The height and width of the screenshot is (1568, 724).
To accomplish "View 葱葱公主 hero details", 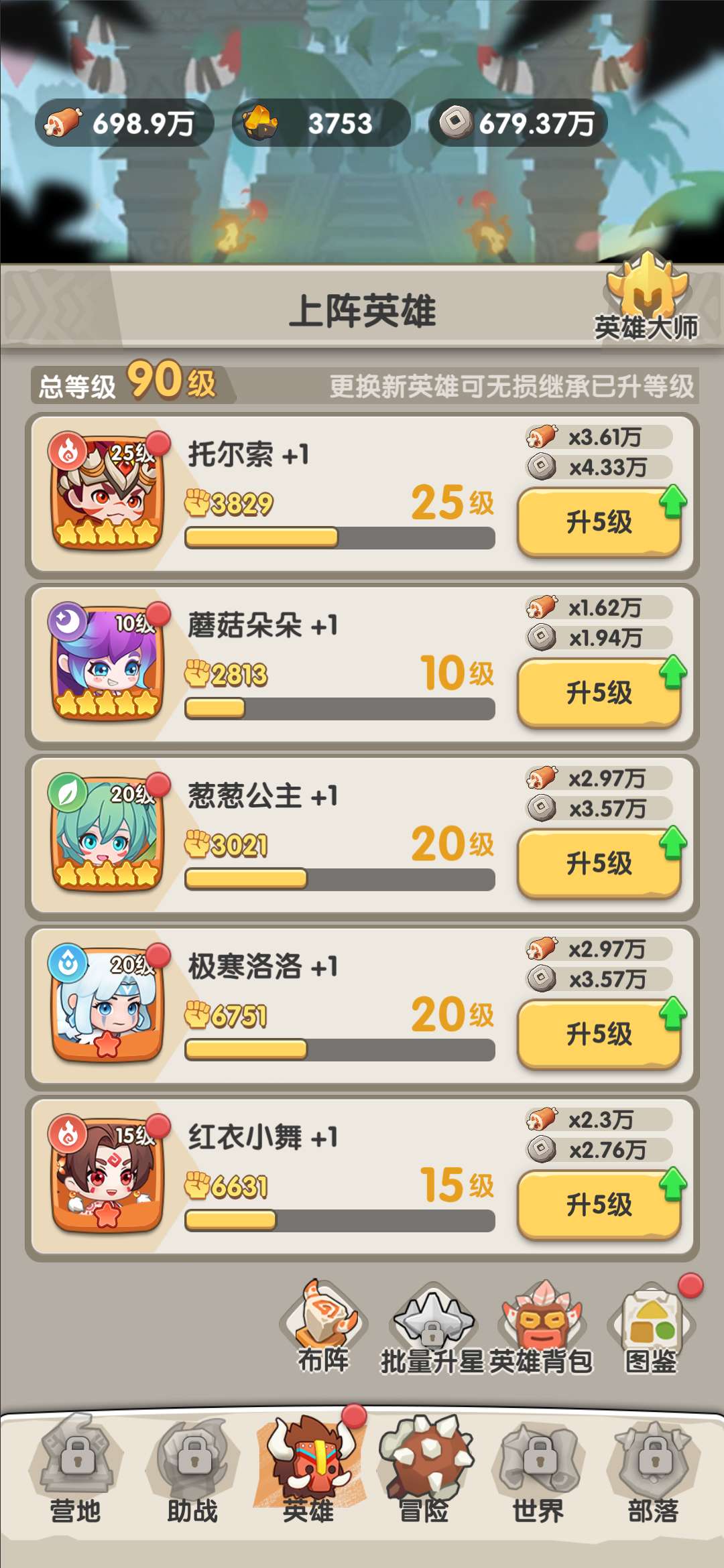I will click(107, 834).
